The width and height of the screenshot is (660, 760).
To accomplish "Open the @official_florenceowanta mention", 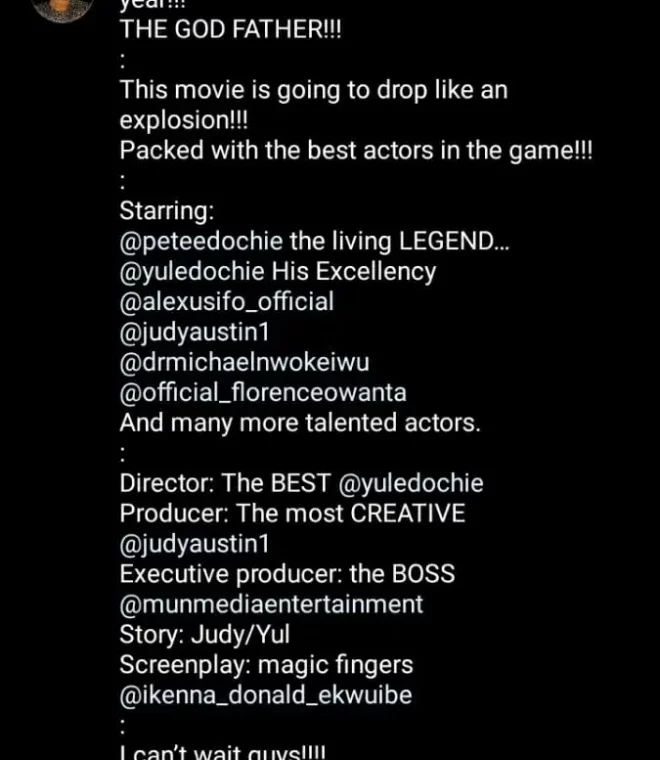I will 263,392.
